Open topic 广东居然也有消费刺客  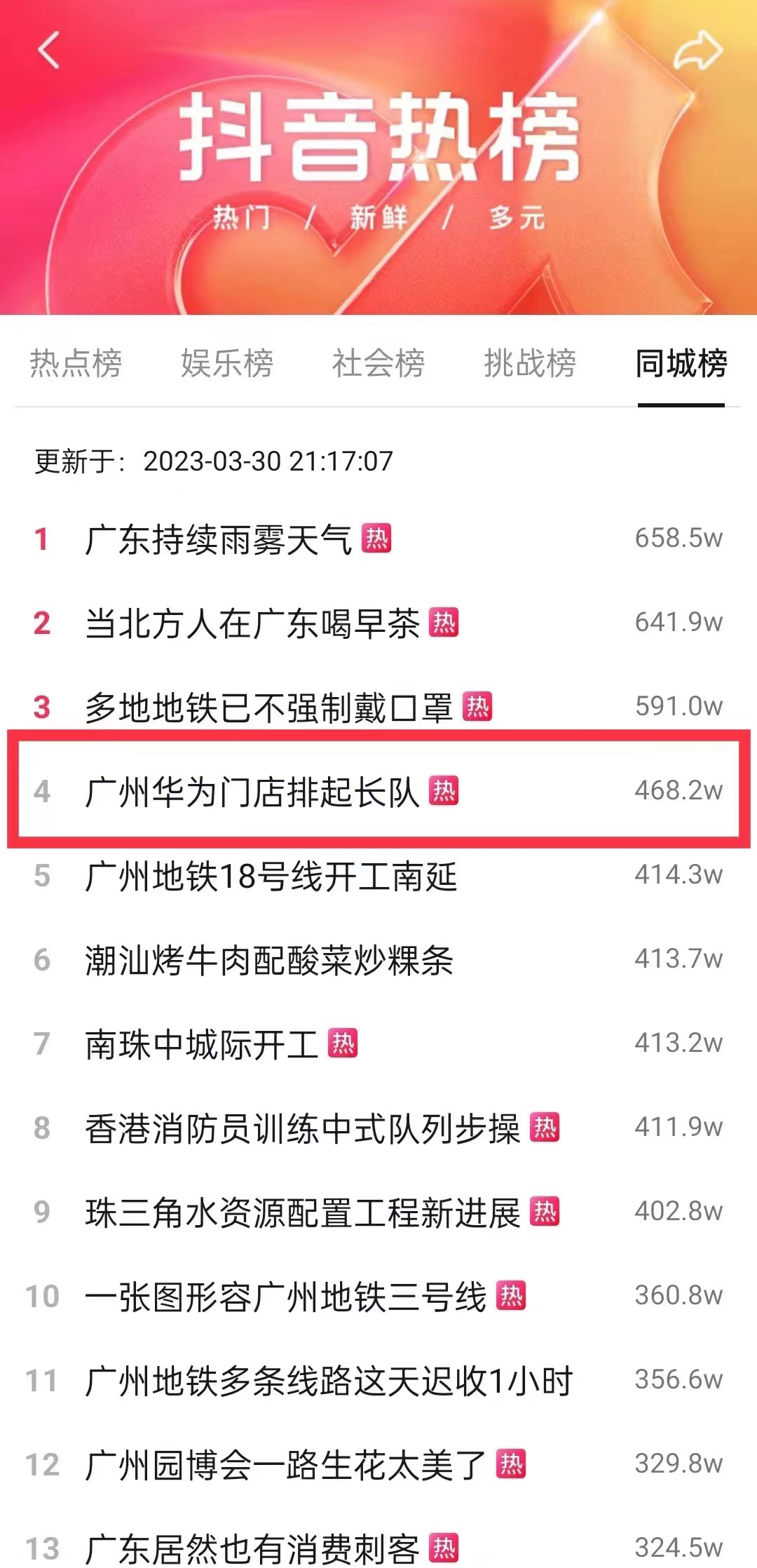click(252, 1548)
